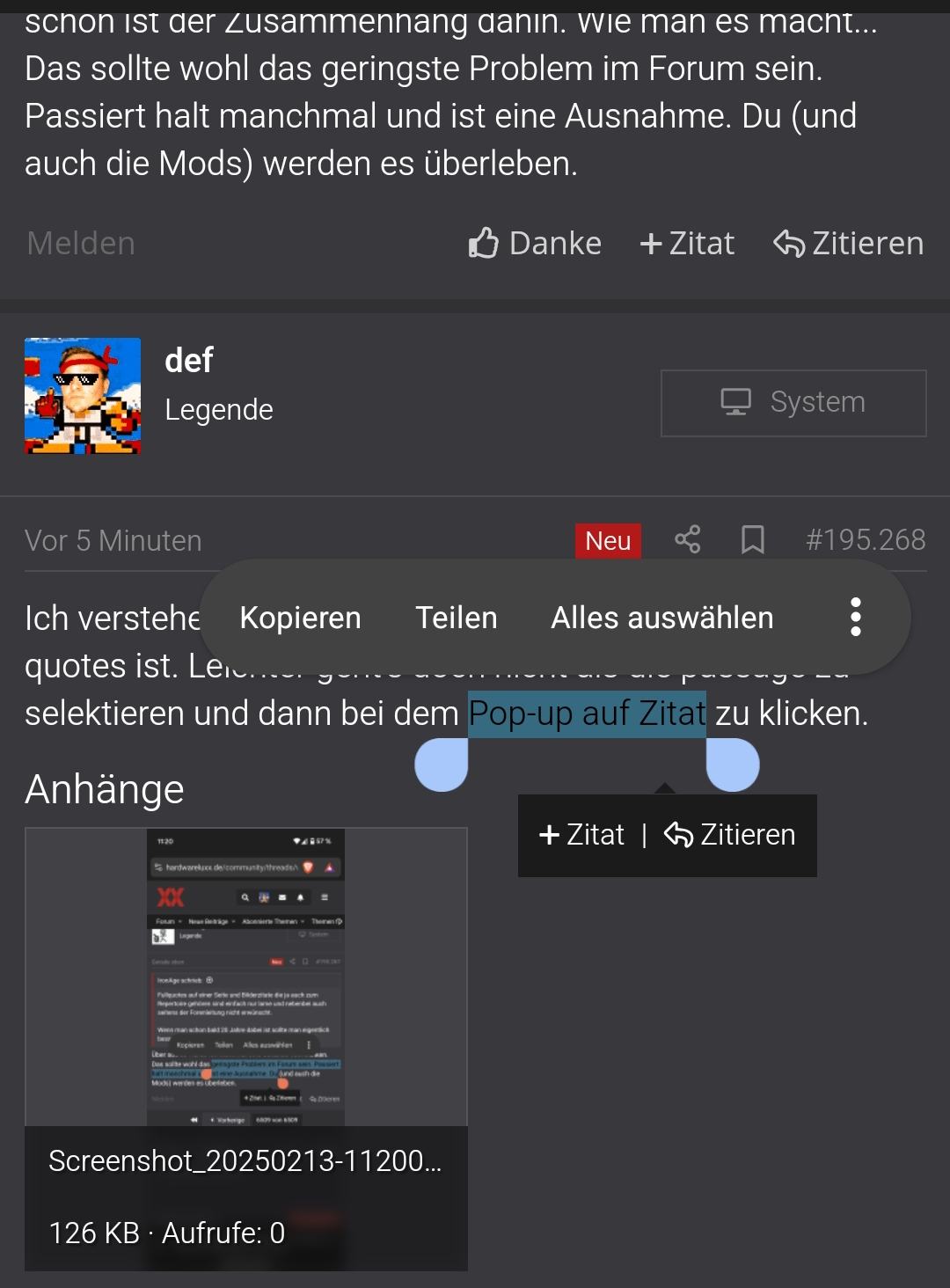
Task: Bookmark post #195.268
Action: pyautogui.click(x=752, y=539)
